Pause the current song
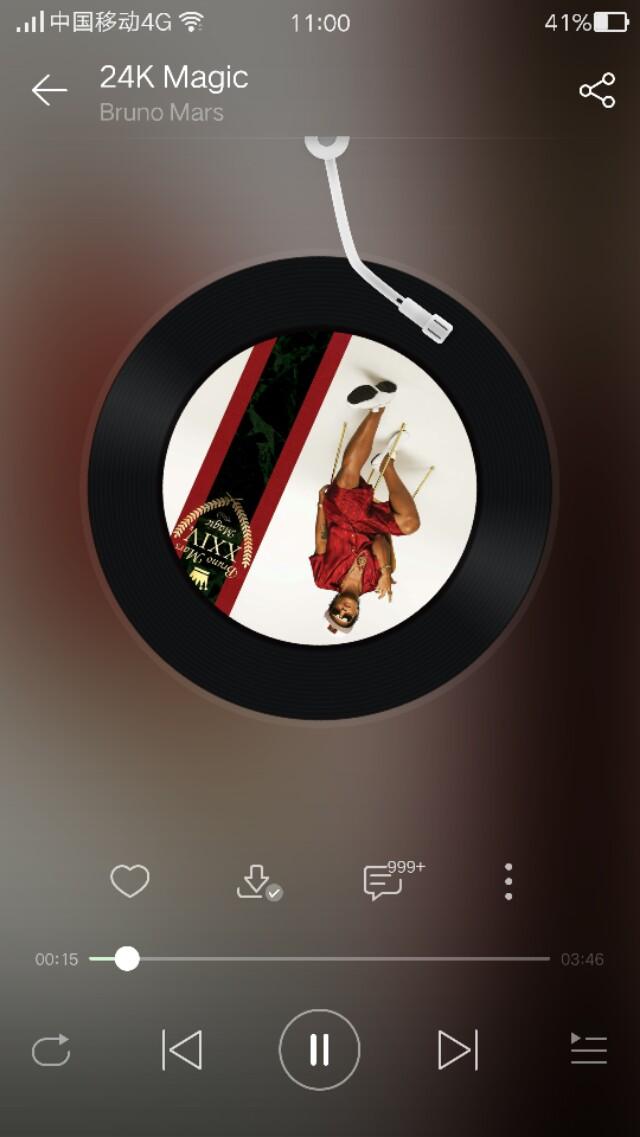The width and height of the screenshot is (640, 1137). click(319, 1050)
